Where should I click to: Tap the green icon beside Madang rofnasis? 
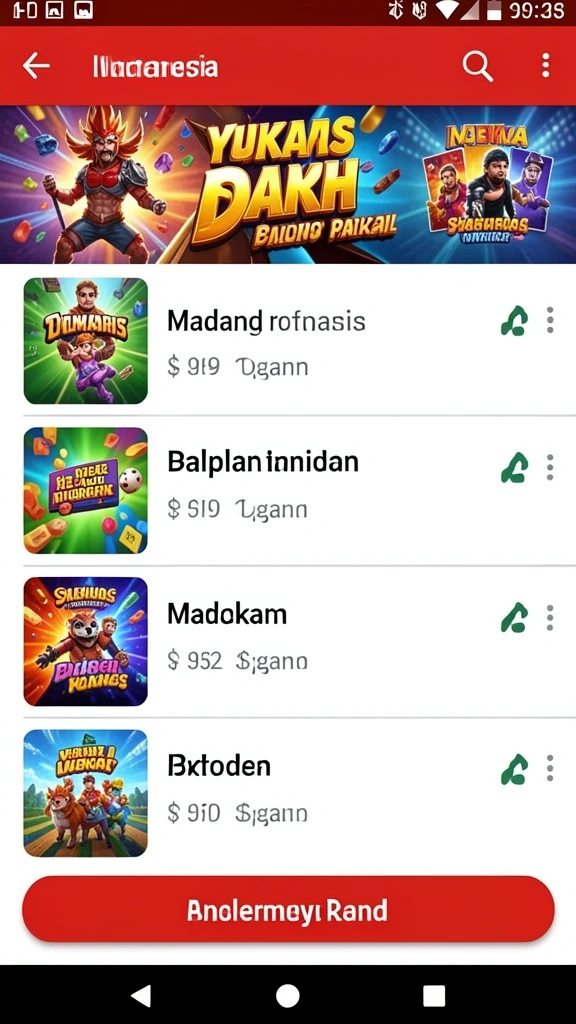(x=515, y=321)
